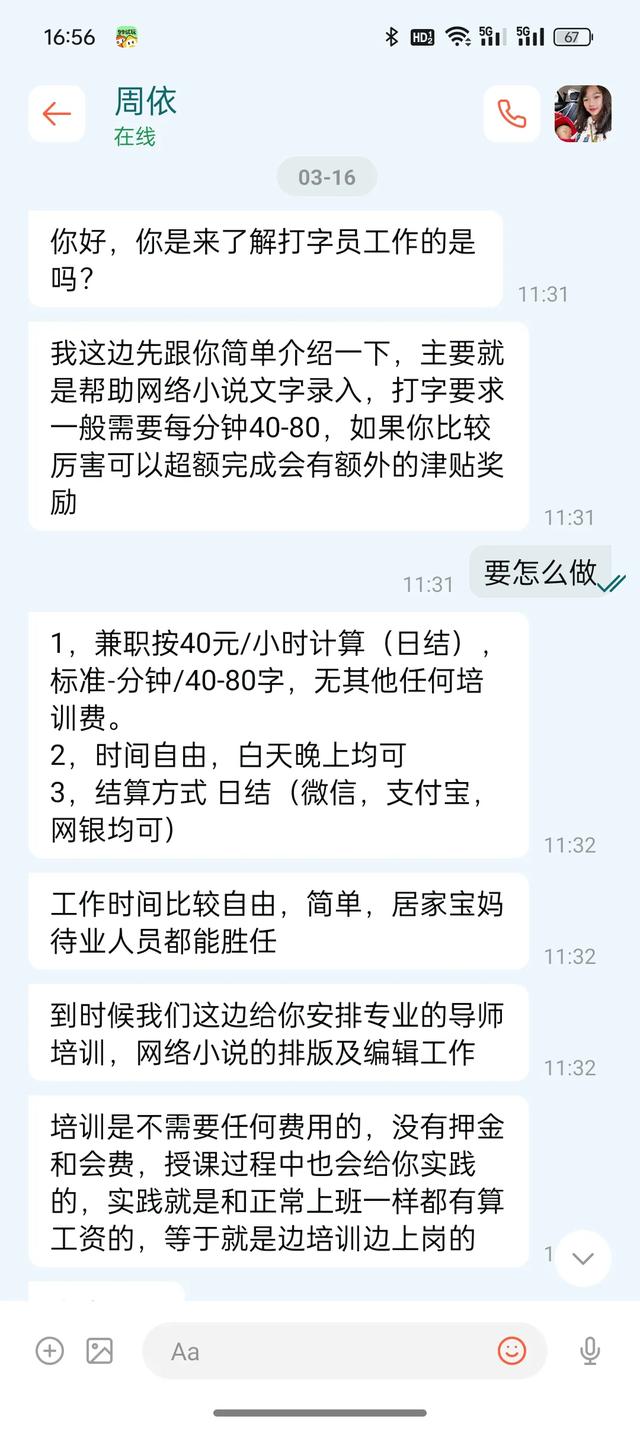Image resolution: width=640 pixels, height=1429 pixels.
Task: Open 周依's profile picture
Action: (583, 114)
